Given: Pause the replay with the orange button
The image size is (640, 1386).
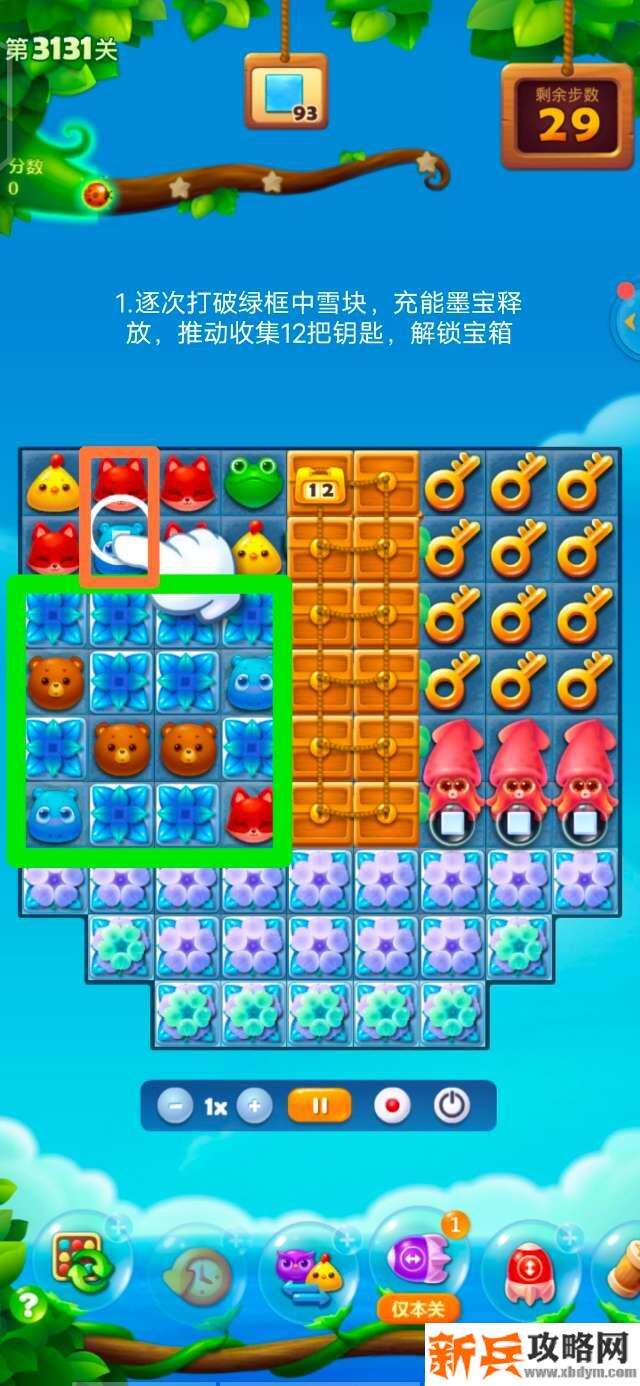Looking at the screenshot, I should click(320, 1106).
